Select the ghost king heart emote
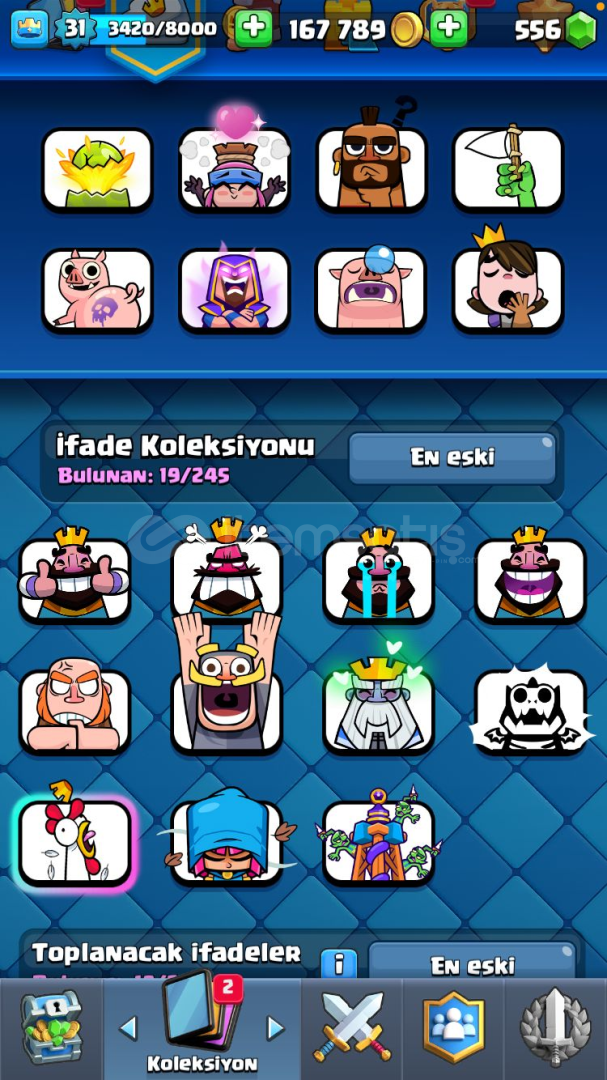 click(378, 711)
